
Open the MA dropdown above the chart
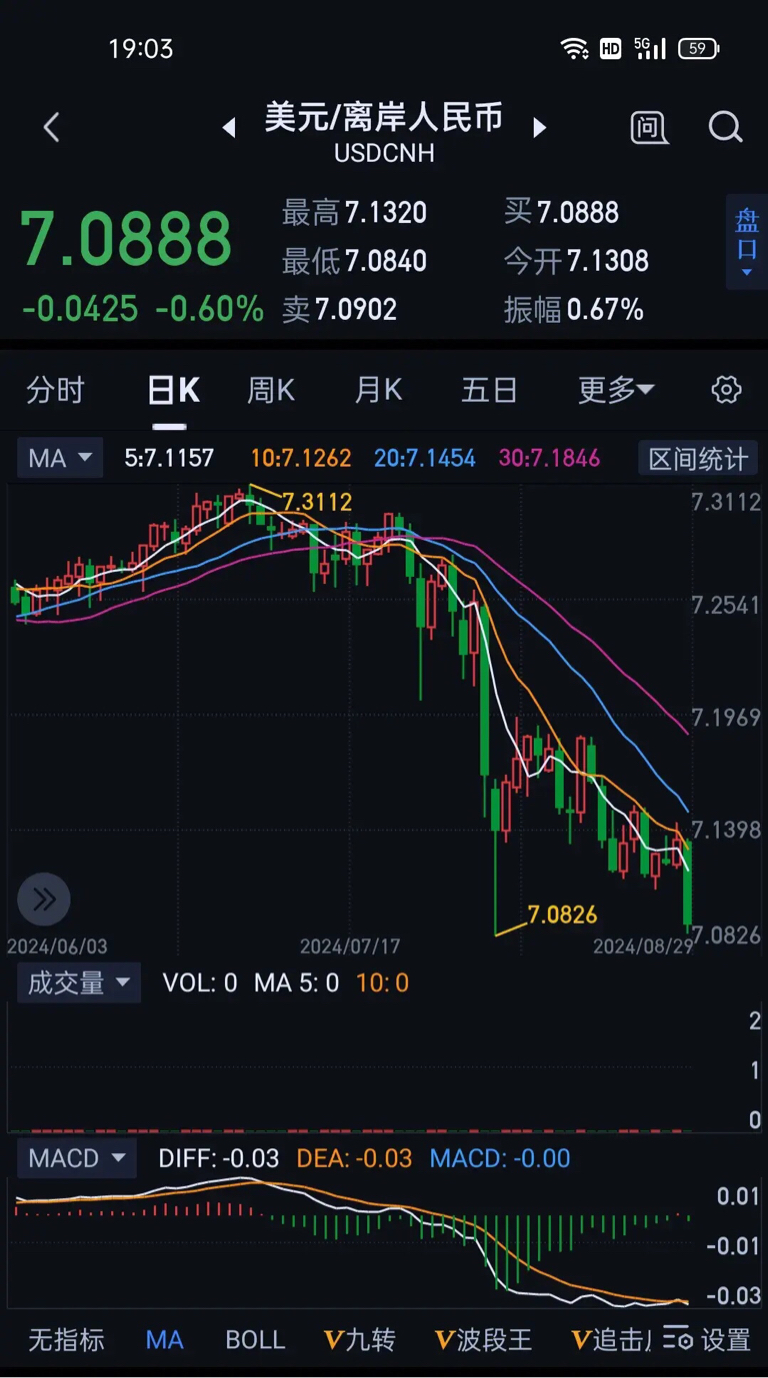[x=59, y=457]
